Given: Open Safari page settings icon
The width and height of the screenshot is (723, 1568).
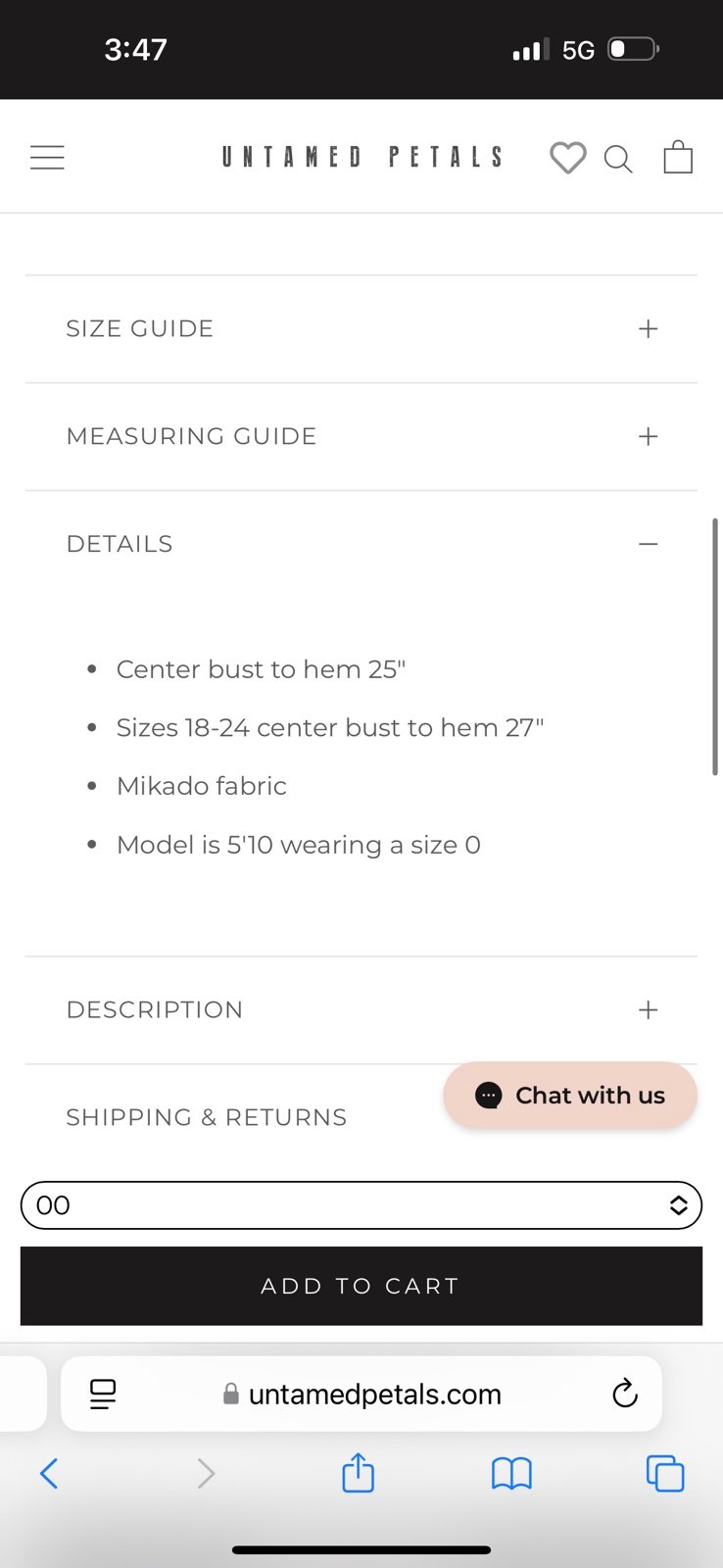Looking at the screenshot, I should (x=103, y=1394).
